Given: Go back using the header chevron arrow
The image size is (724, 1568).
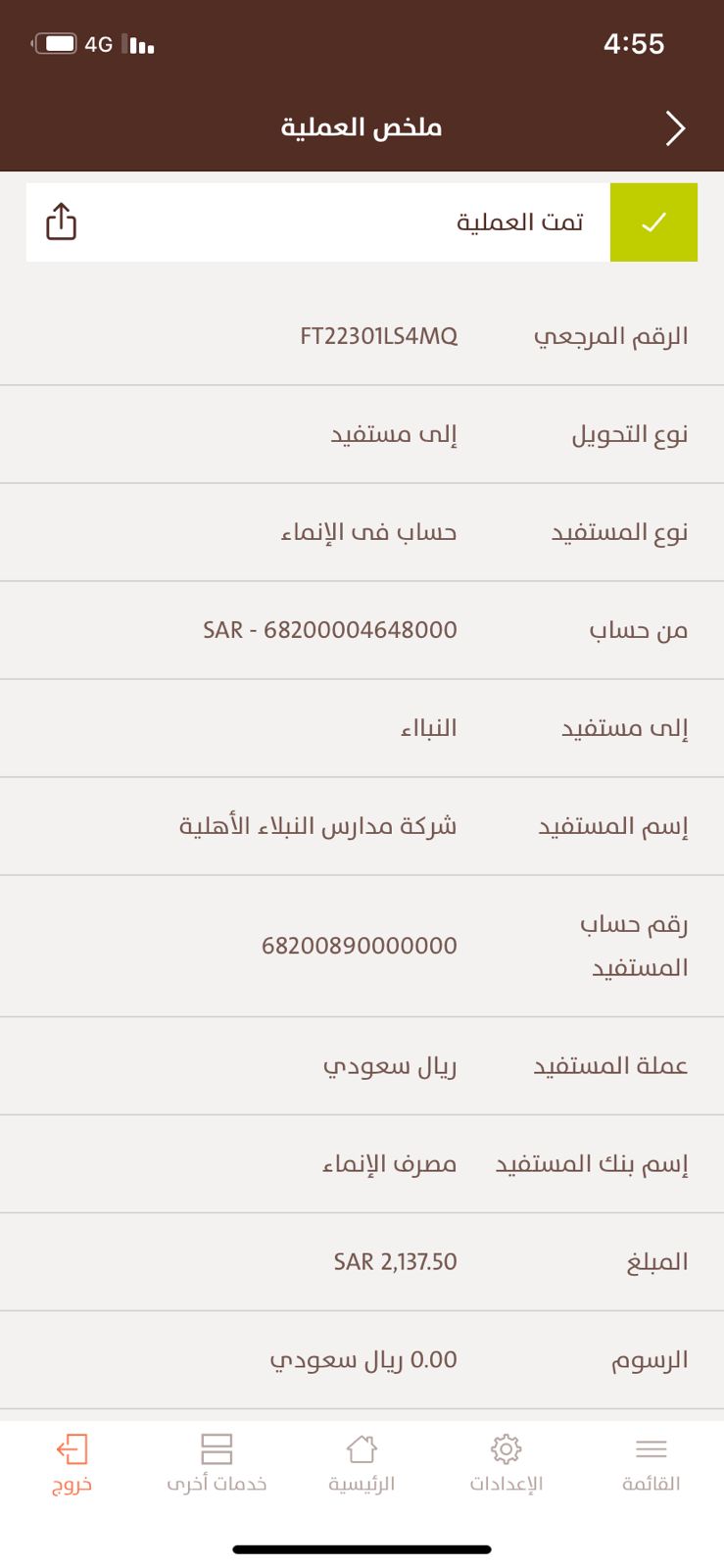Looking at the screenshot, I should click(x=675, y=128).
